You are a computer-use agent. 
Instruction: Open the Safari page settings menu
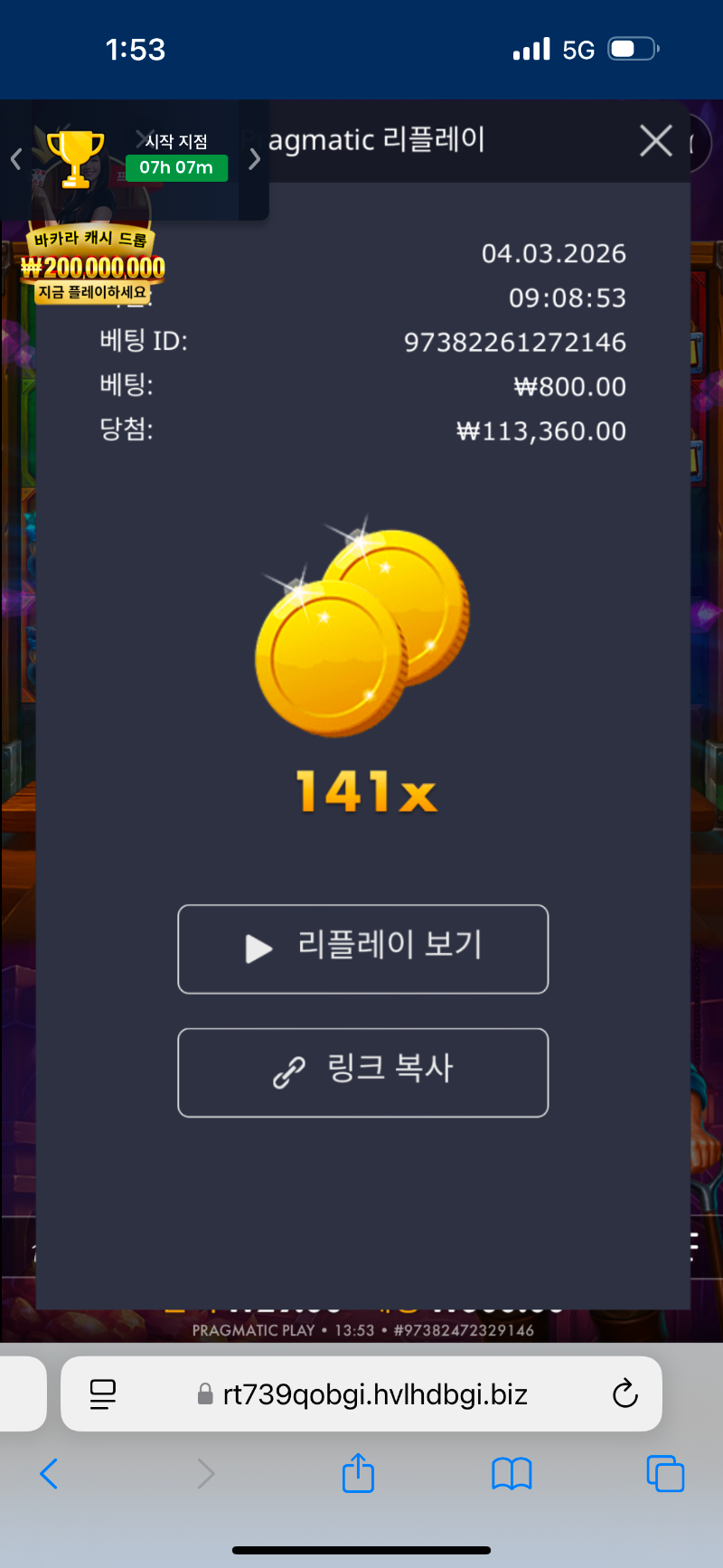point(103,1393)
